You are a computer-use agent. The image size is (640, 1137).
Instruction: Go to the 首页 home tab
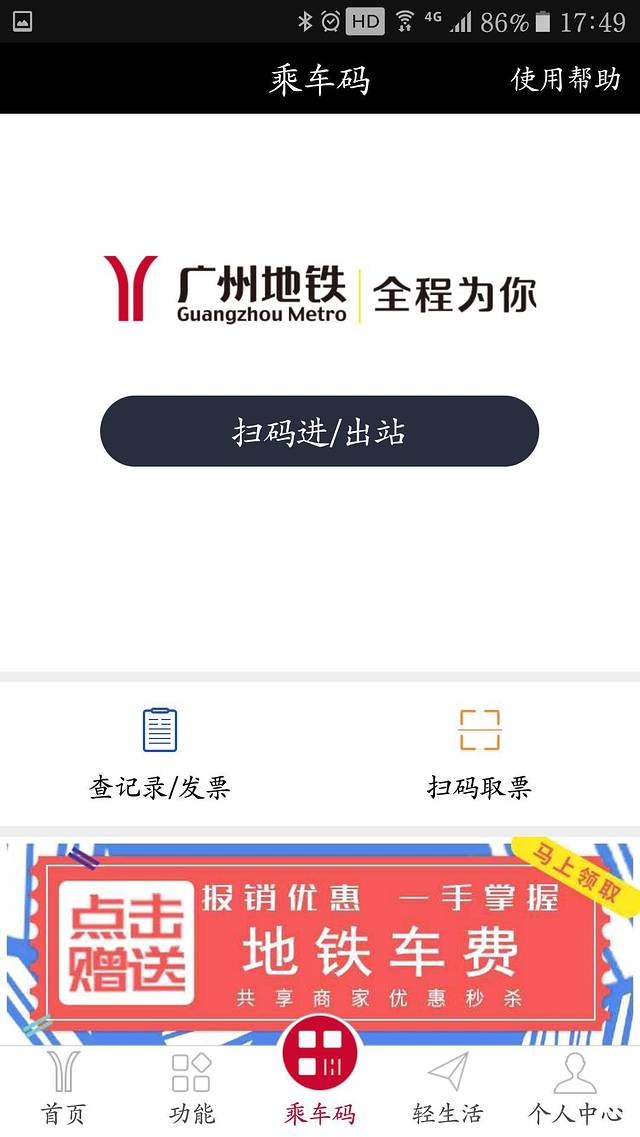tap(64, 1088)
